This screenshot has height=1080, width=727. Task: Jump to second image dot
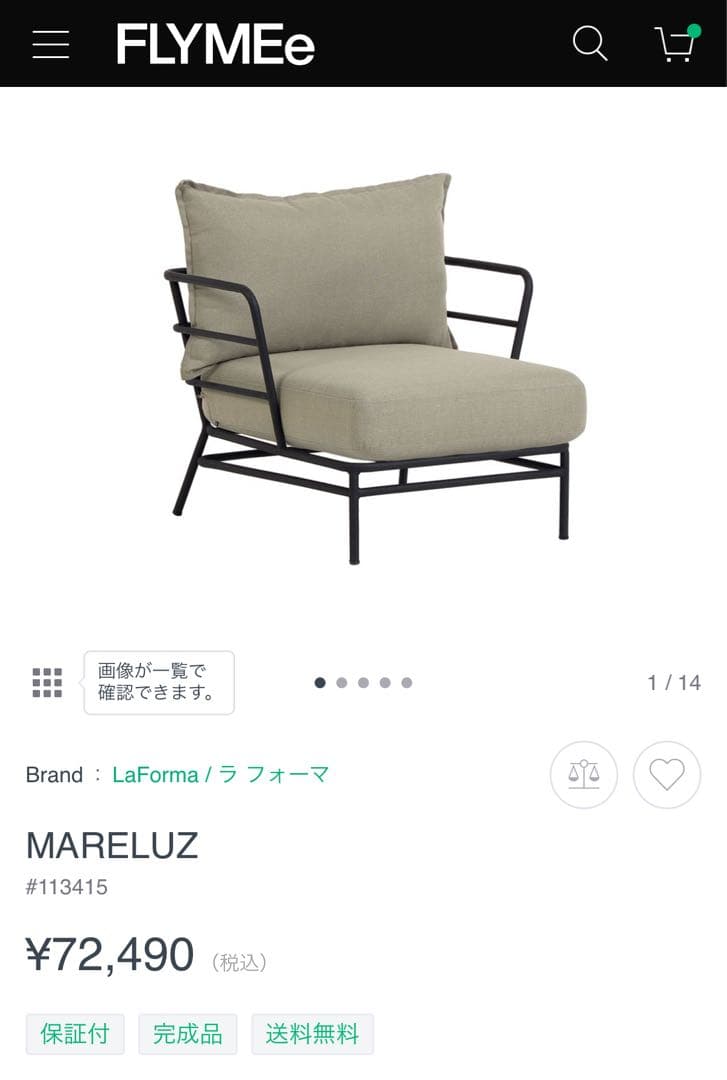point(342,683)
